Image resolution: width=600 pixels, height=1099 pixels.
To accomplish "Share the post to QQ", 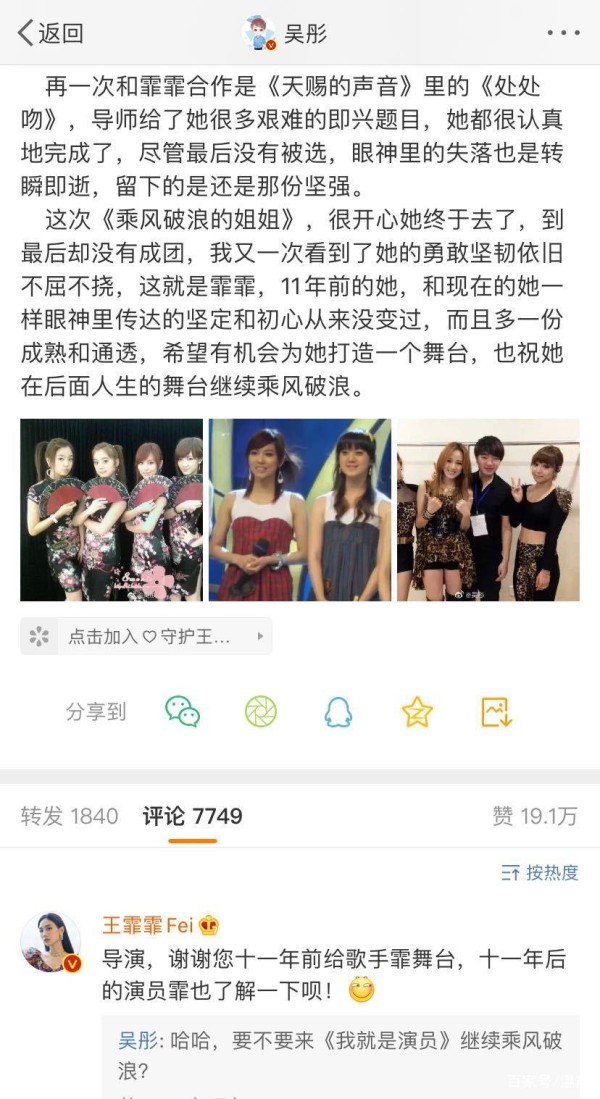I will (x=339, y=711).
